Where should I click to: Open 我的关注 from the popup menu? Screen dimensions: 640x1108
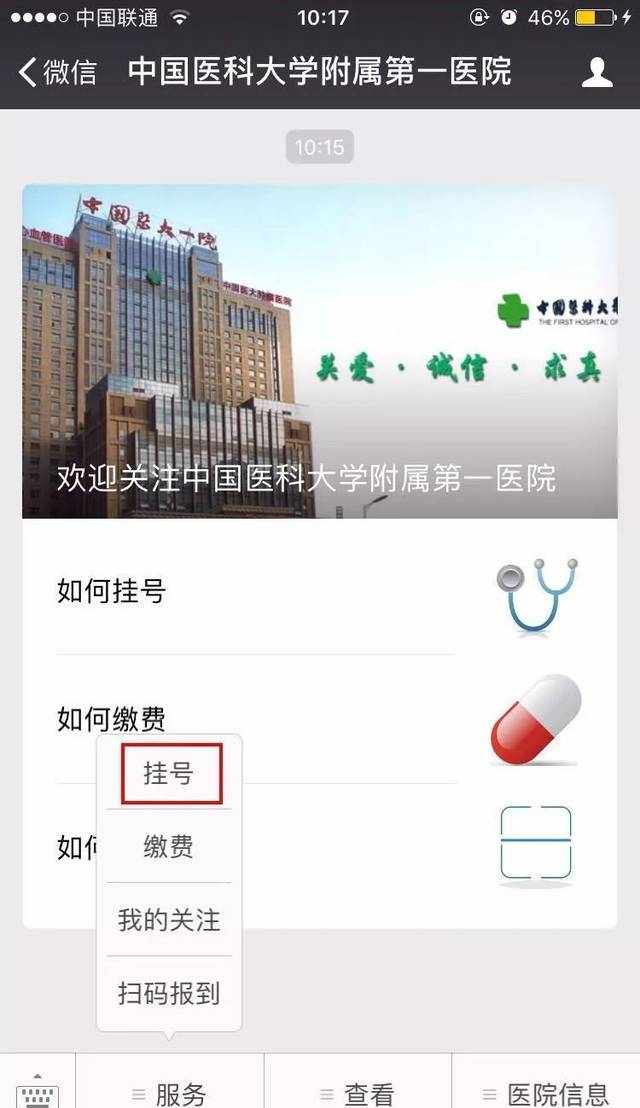pyautogui.click(x=168, y=920)
